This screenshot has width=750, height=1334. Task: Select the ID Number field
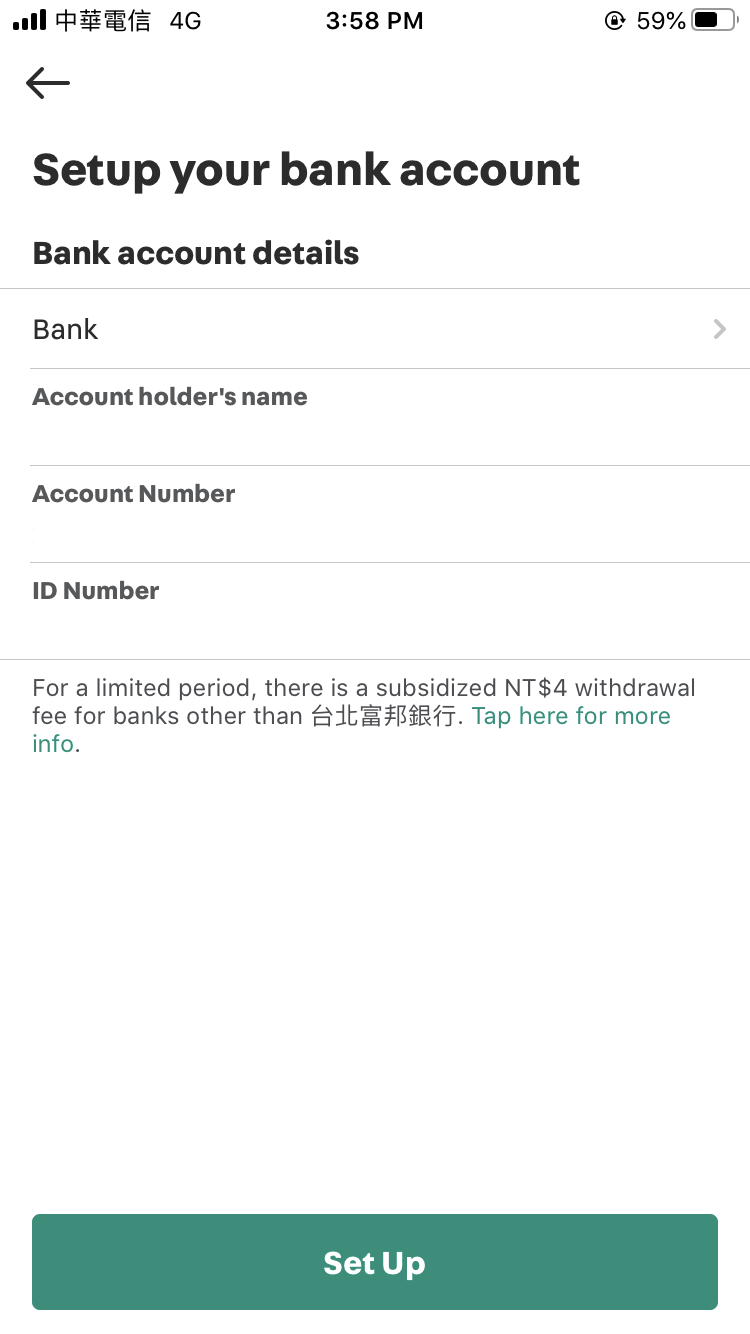click(x=375, y=611)
